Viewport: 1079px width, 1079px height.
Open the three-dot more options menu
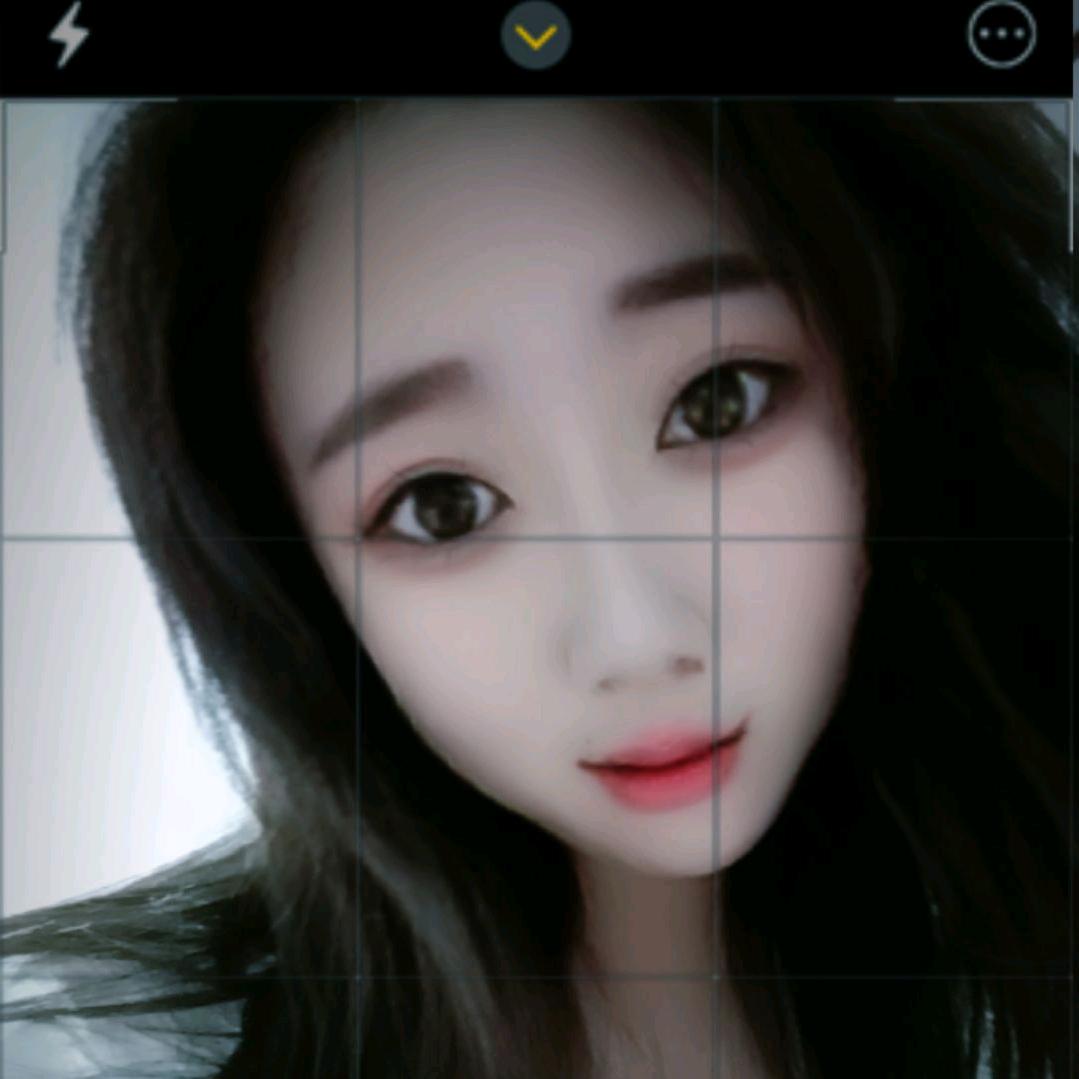pyautogui.click(x=1001, y=34)
